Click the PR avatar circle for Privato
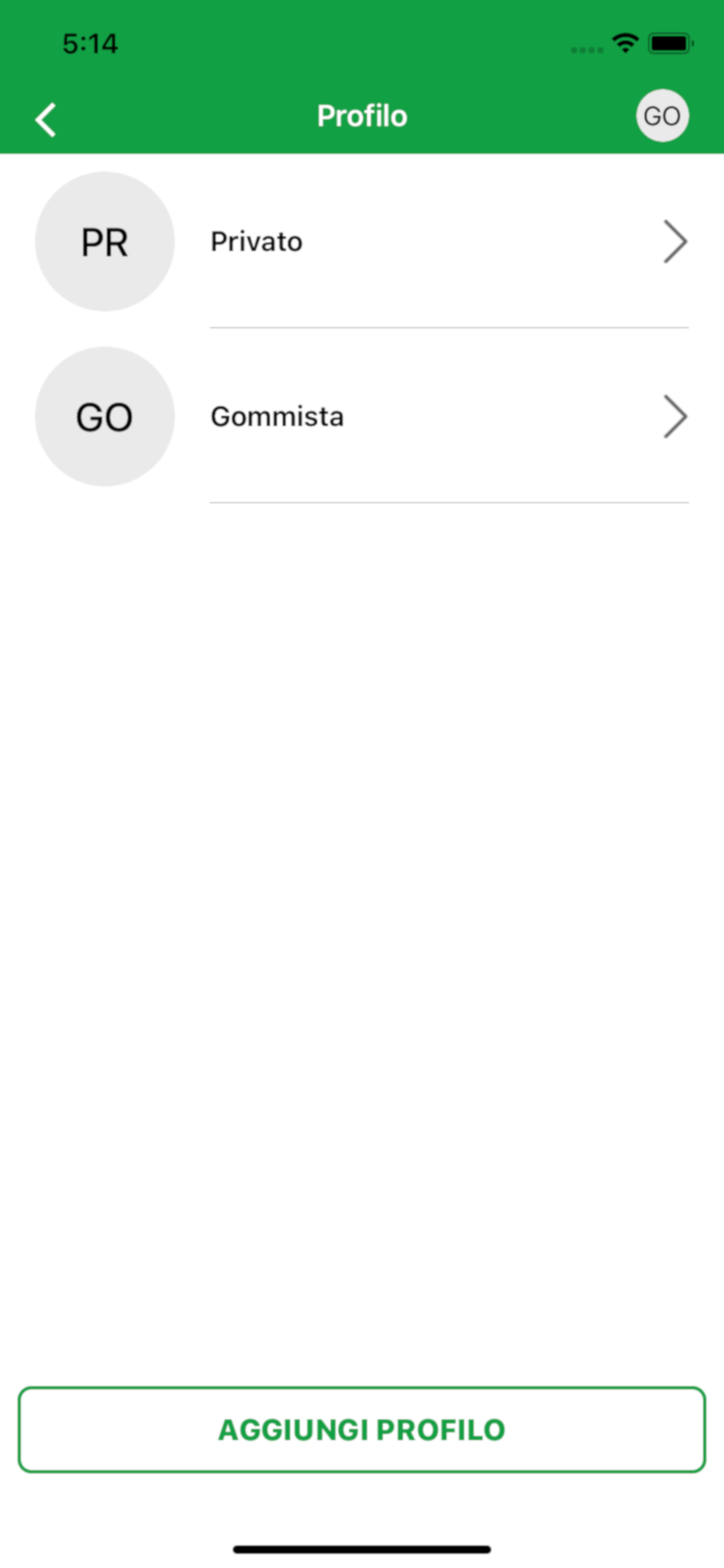 (105, 241)
